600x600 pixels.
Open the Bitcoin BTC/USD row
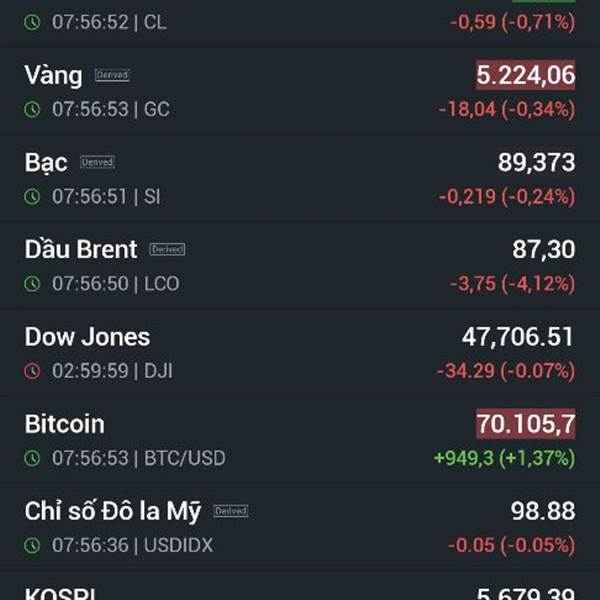(x=300, y=440)
